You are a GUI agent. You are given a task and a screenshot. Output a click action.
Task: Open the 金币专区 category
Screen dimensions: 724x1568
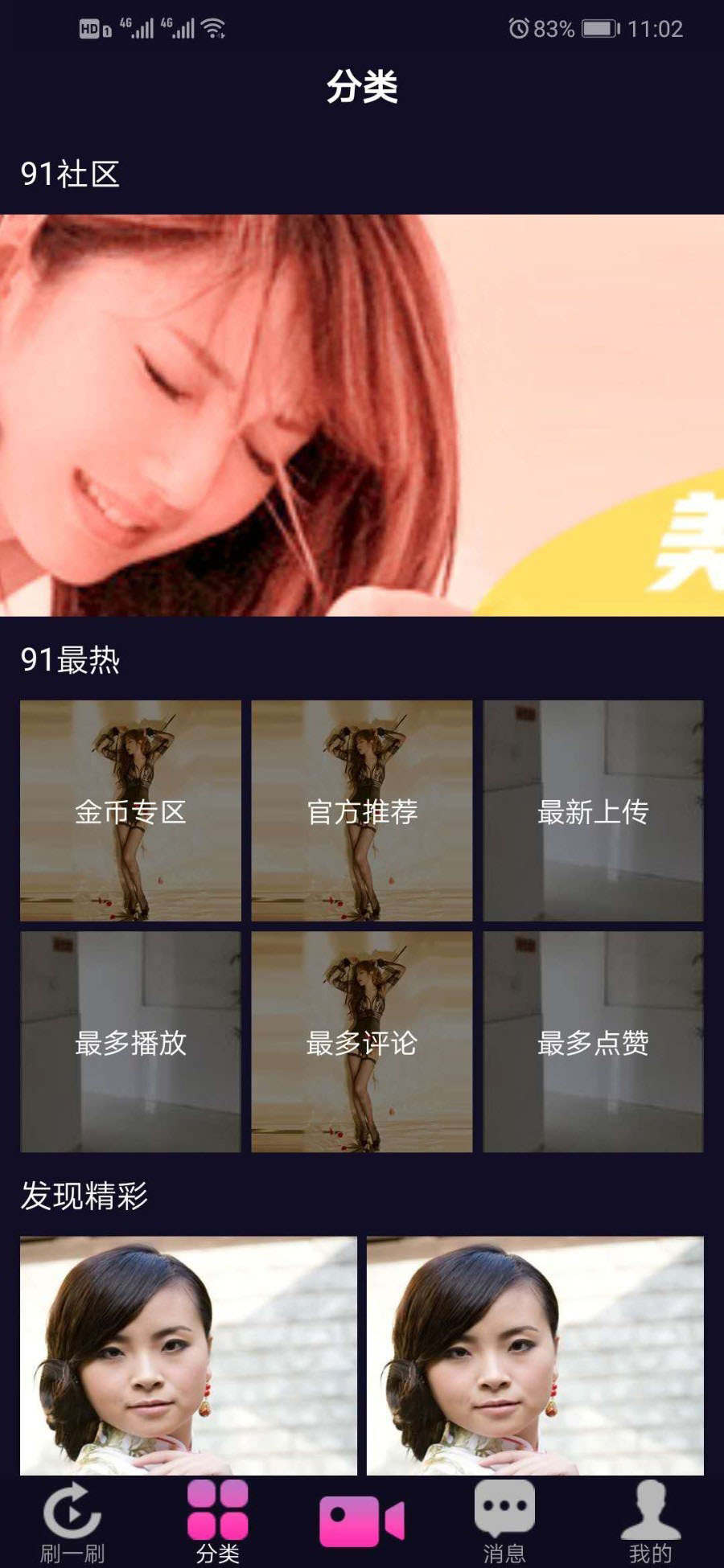(x=130, y=811)
